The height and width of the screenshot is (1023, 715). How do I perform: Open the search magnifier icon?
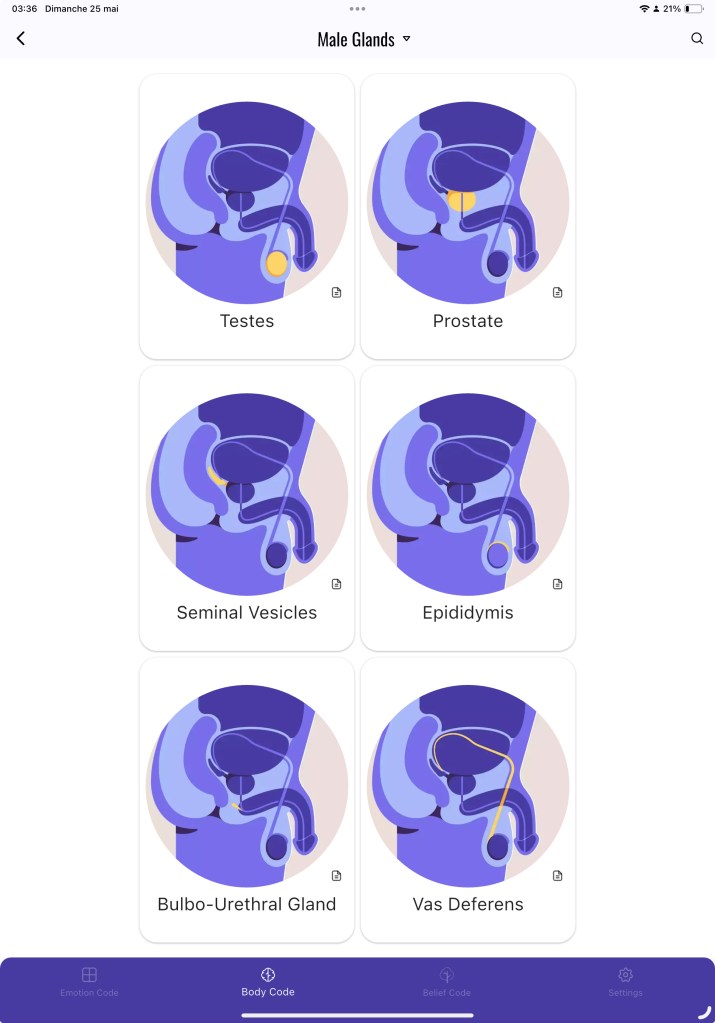(697, 39)
